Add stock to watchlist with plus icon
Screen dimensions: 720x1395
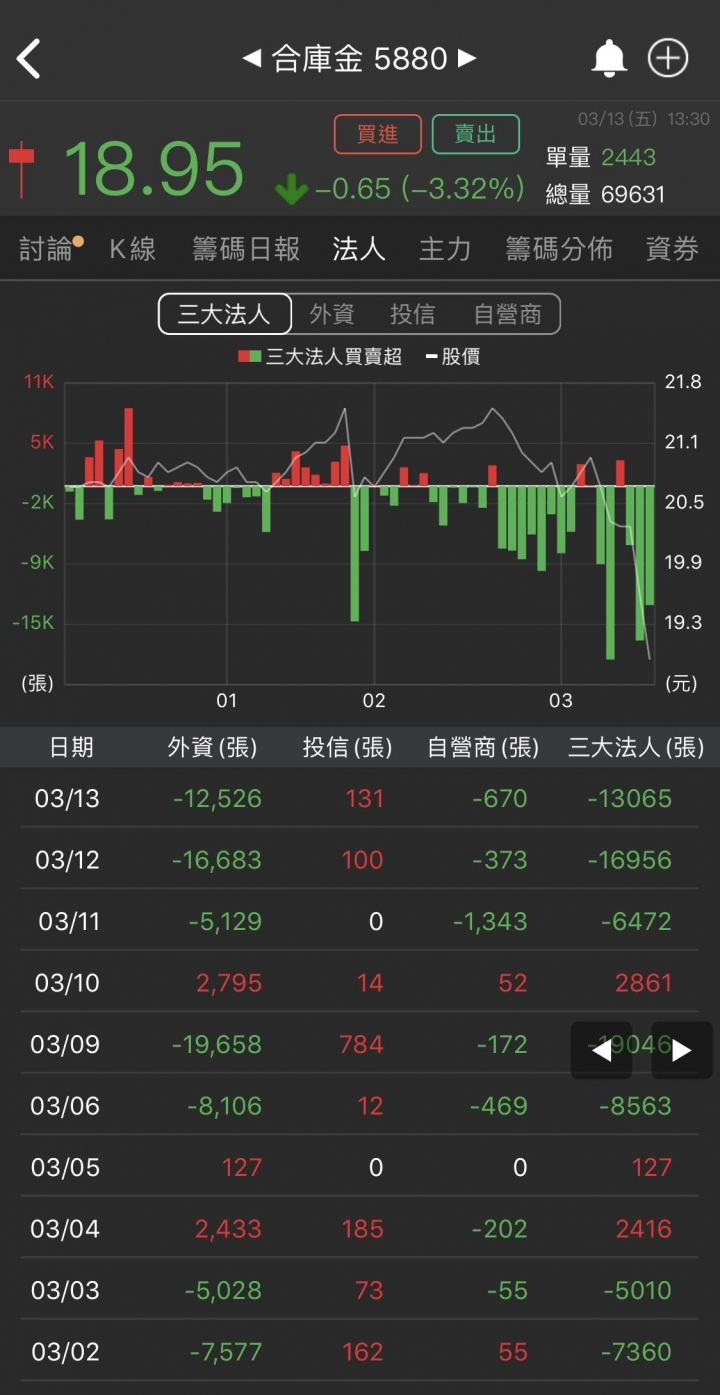(x=668, y=59)
